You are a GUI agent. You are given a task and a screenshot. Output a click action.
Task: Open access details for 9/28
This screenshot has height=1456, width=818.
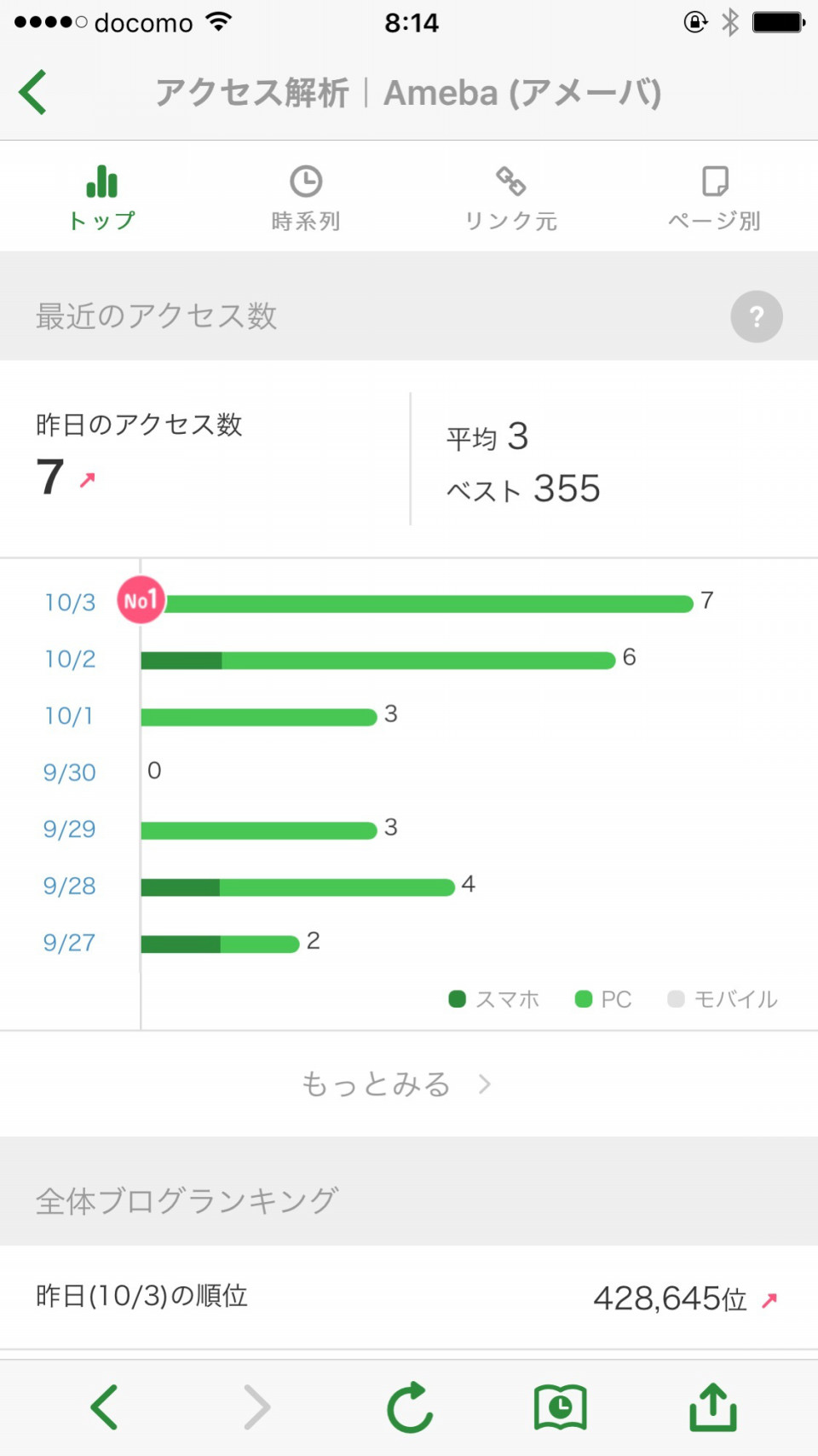(70, 886)
